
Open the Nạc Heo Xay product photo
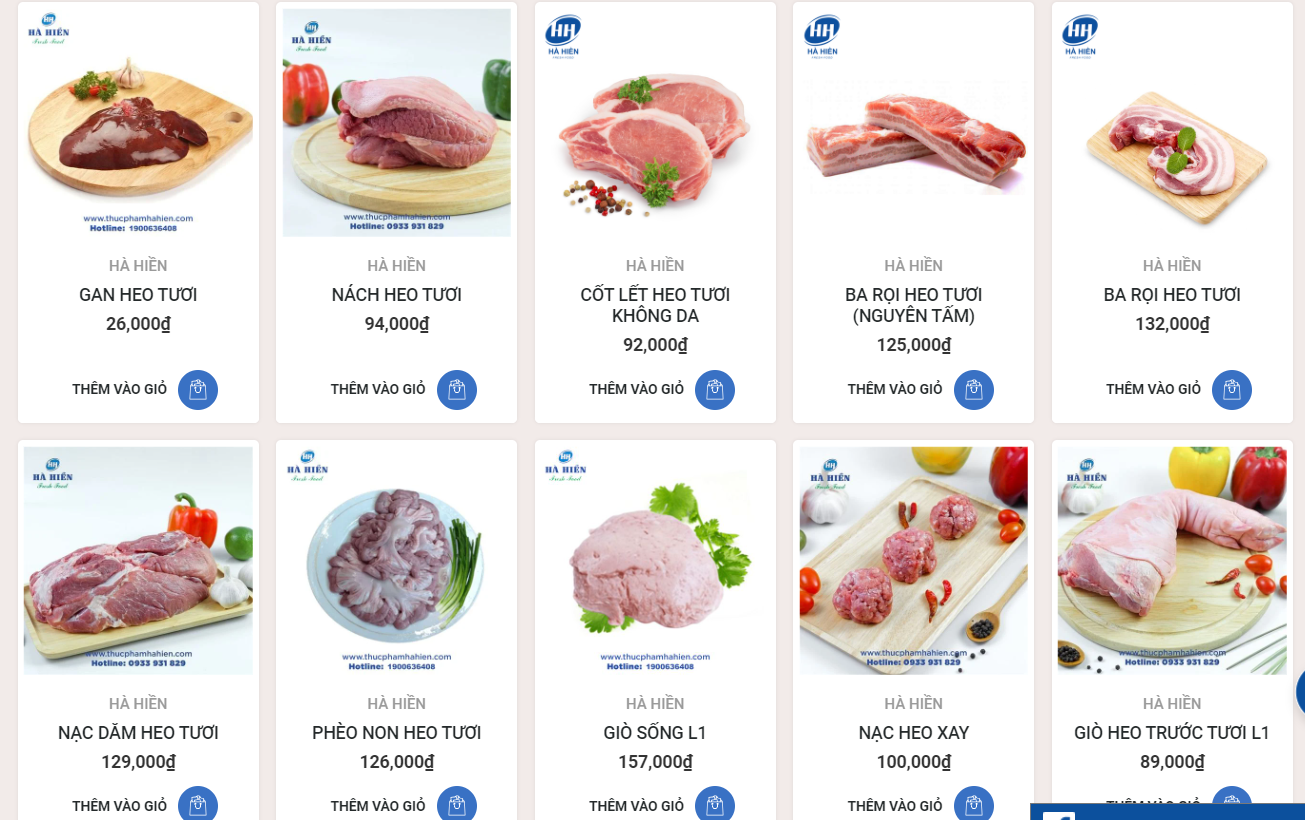[x=913, y=560]
